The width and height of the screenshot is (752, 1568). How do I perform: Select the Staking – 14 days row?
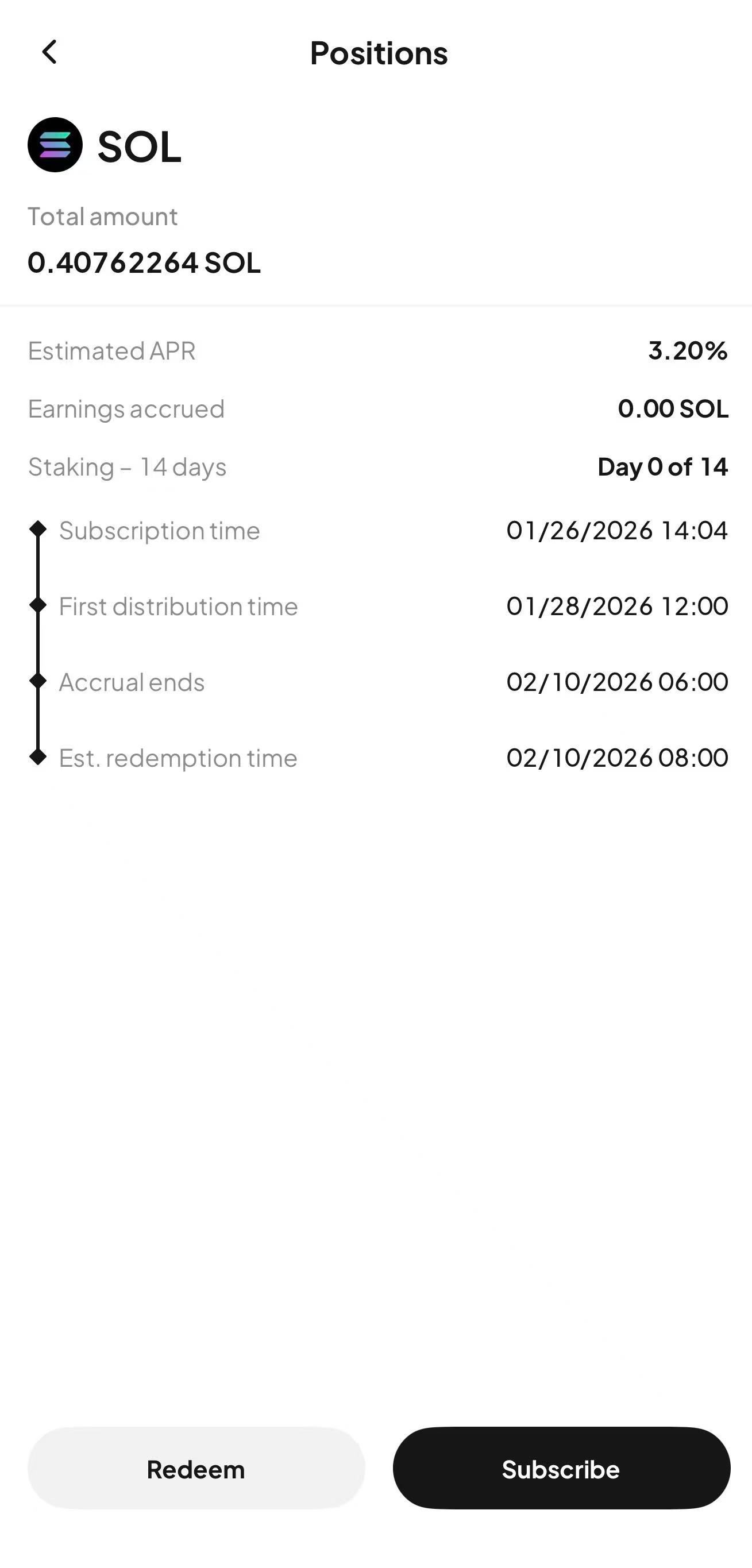point(128,466)
